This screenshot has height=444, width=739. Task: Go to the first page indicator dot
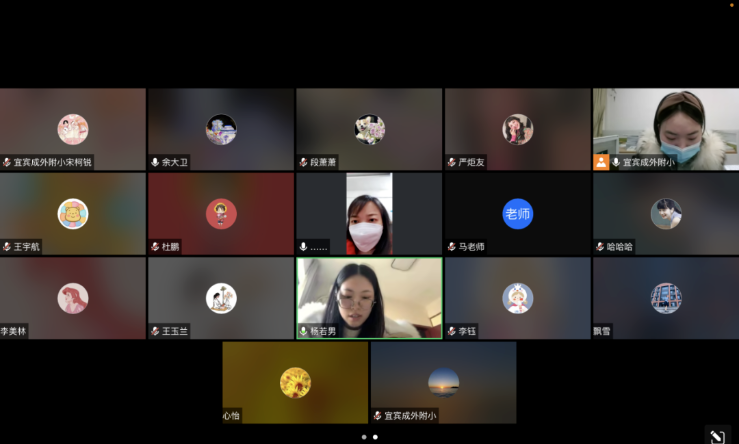coord(363,437)
